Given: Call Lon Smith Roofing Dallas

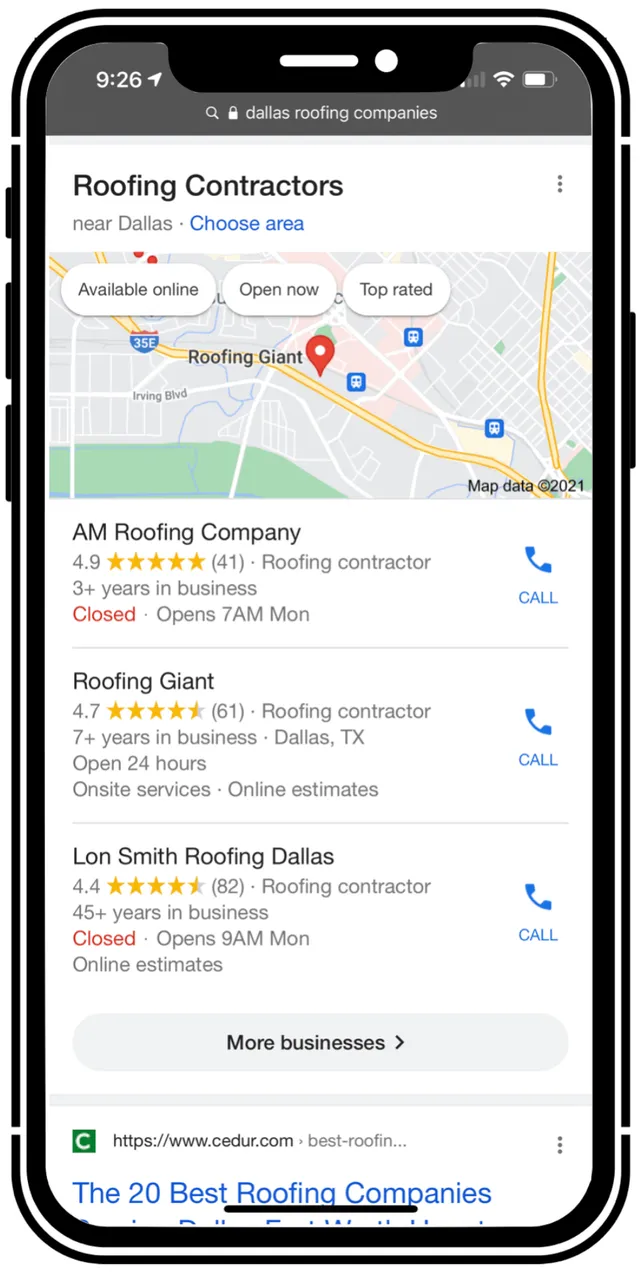Looking at the screenshot, I should (x=538, y=911).
